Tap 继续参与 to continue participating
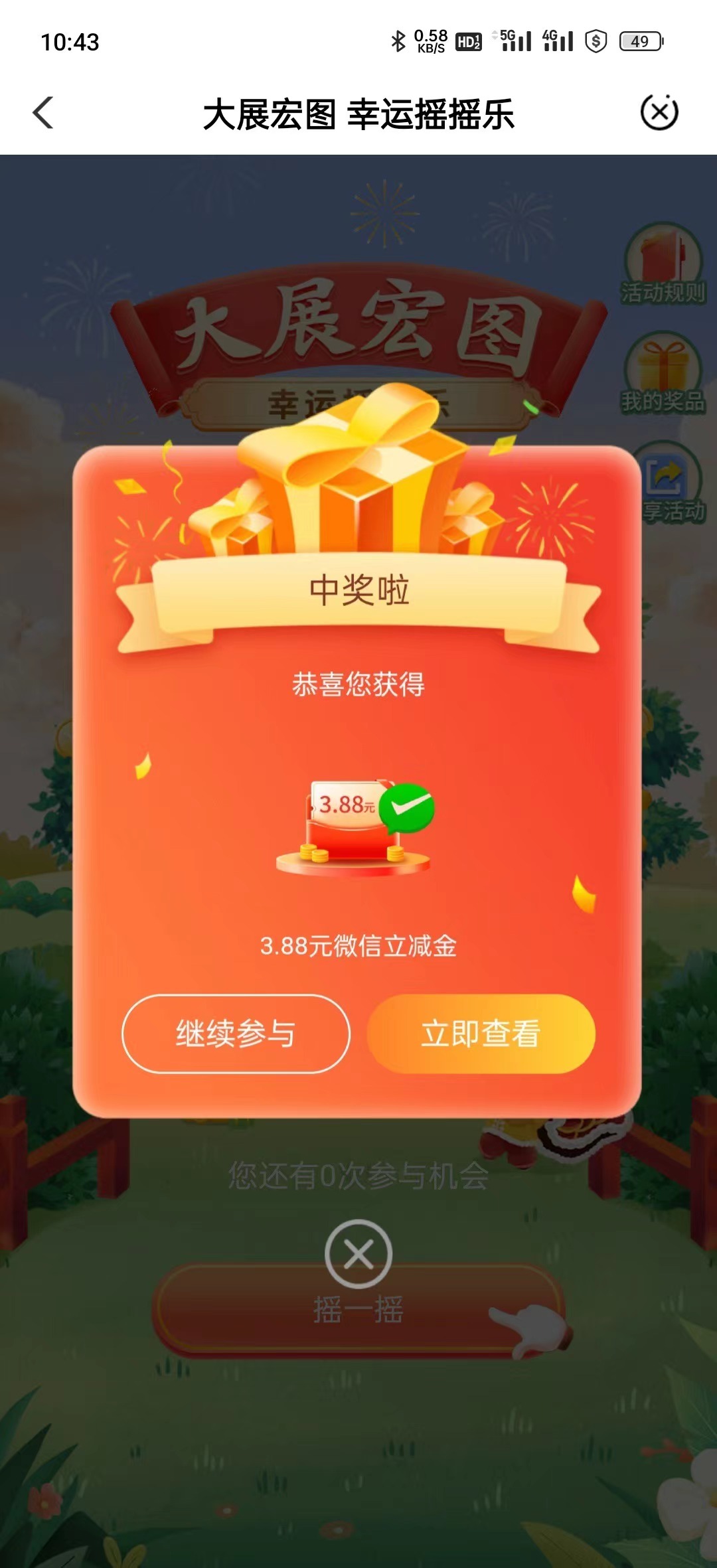This screenshot has width=717, height=1568. (236, 1034)
